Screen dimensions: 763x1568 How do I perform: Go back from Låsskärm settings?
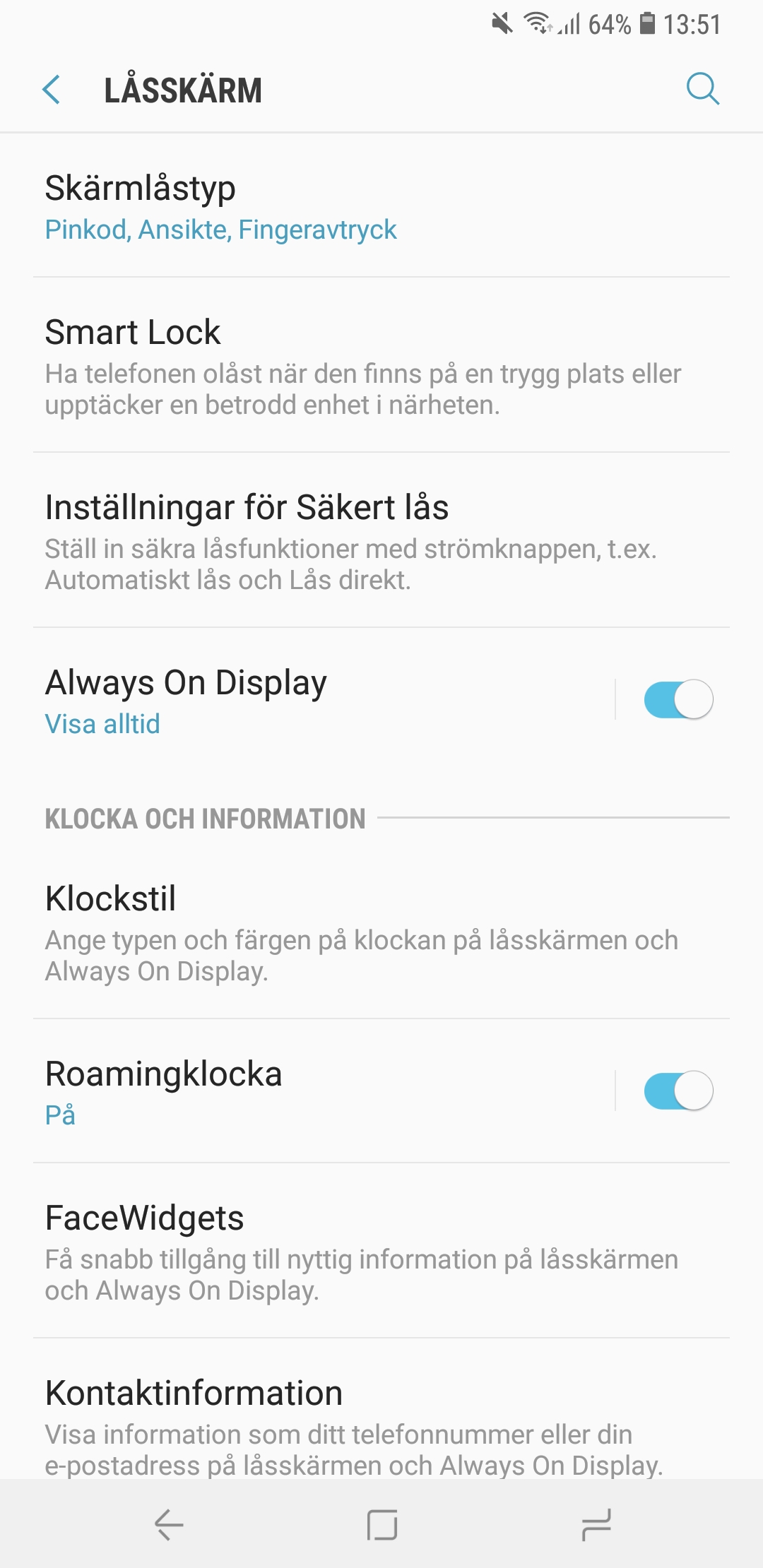[51, 90]
